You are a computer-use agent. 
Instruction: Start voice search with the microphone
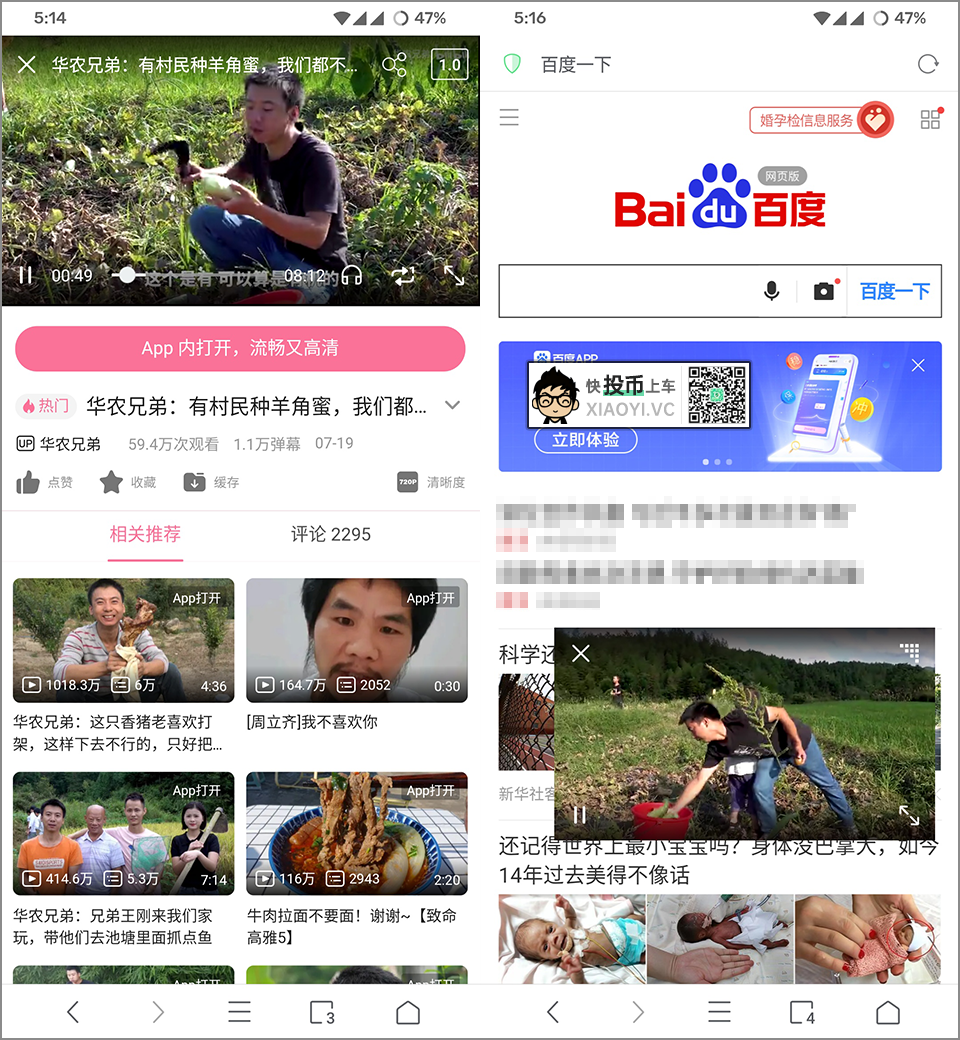coord(772,291)
